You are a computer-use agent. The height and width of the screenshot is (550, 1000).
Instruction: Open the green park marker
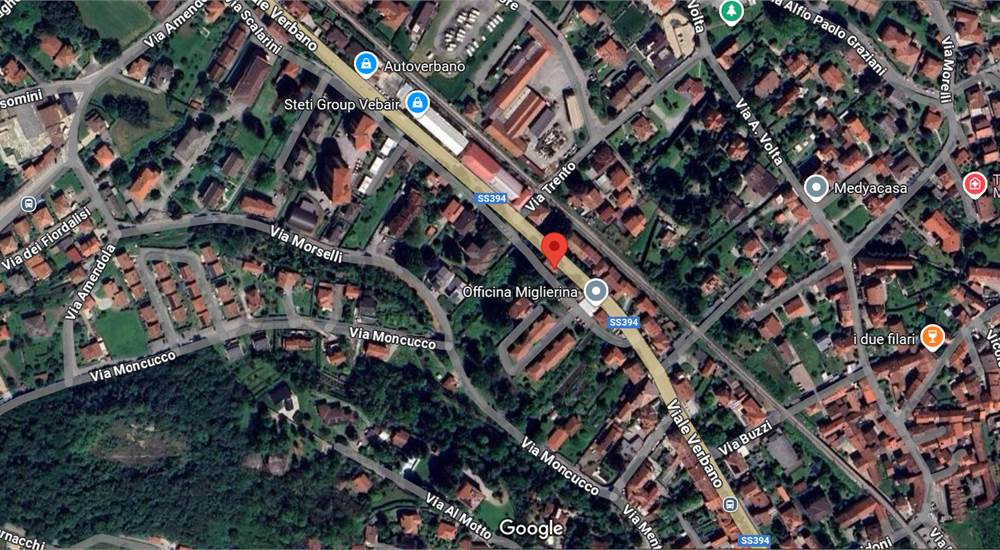(x=733, y=11)
